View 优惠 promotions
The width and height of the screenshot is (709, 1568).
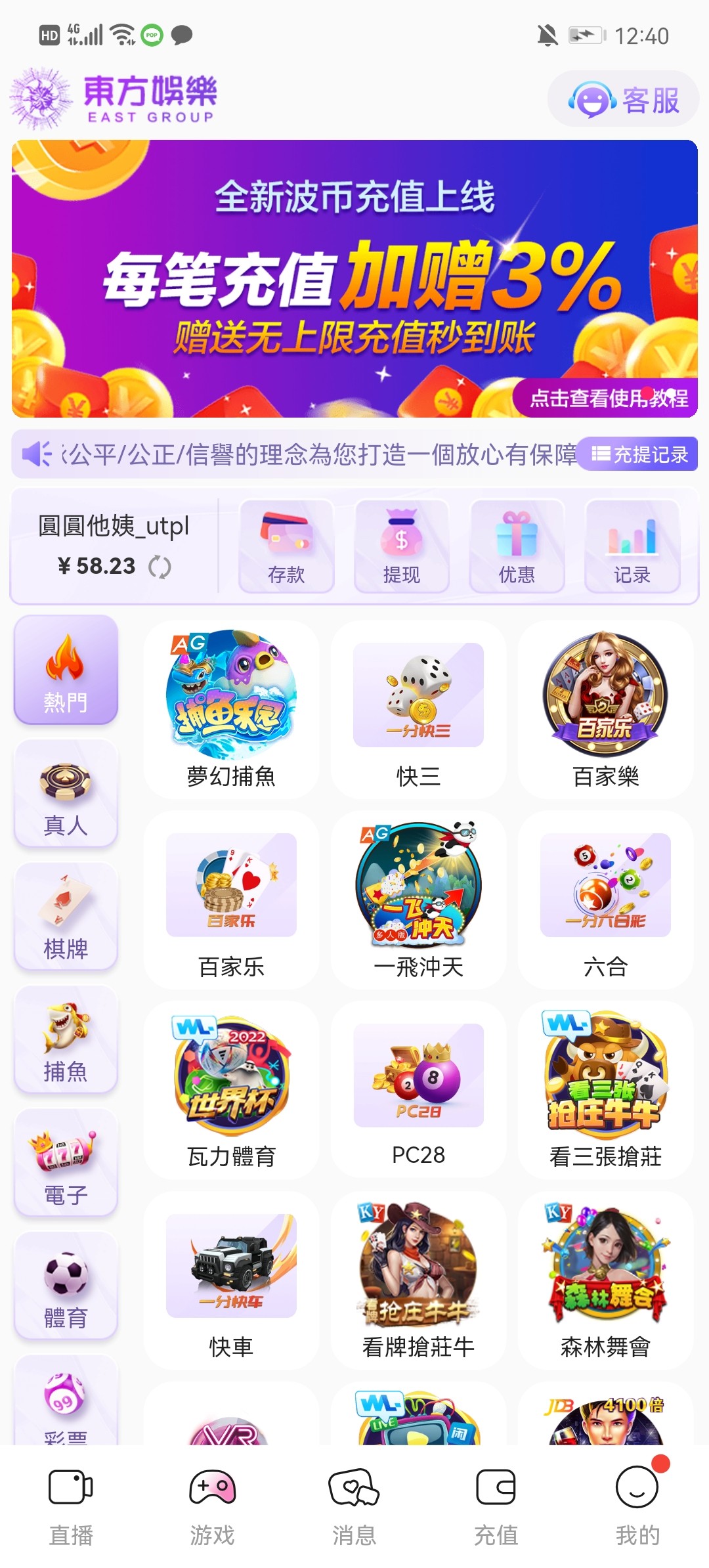(x=517, y=546)
